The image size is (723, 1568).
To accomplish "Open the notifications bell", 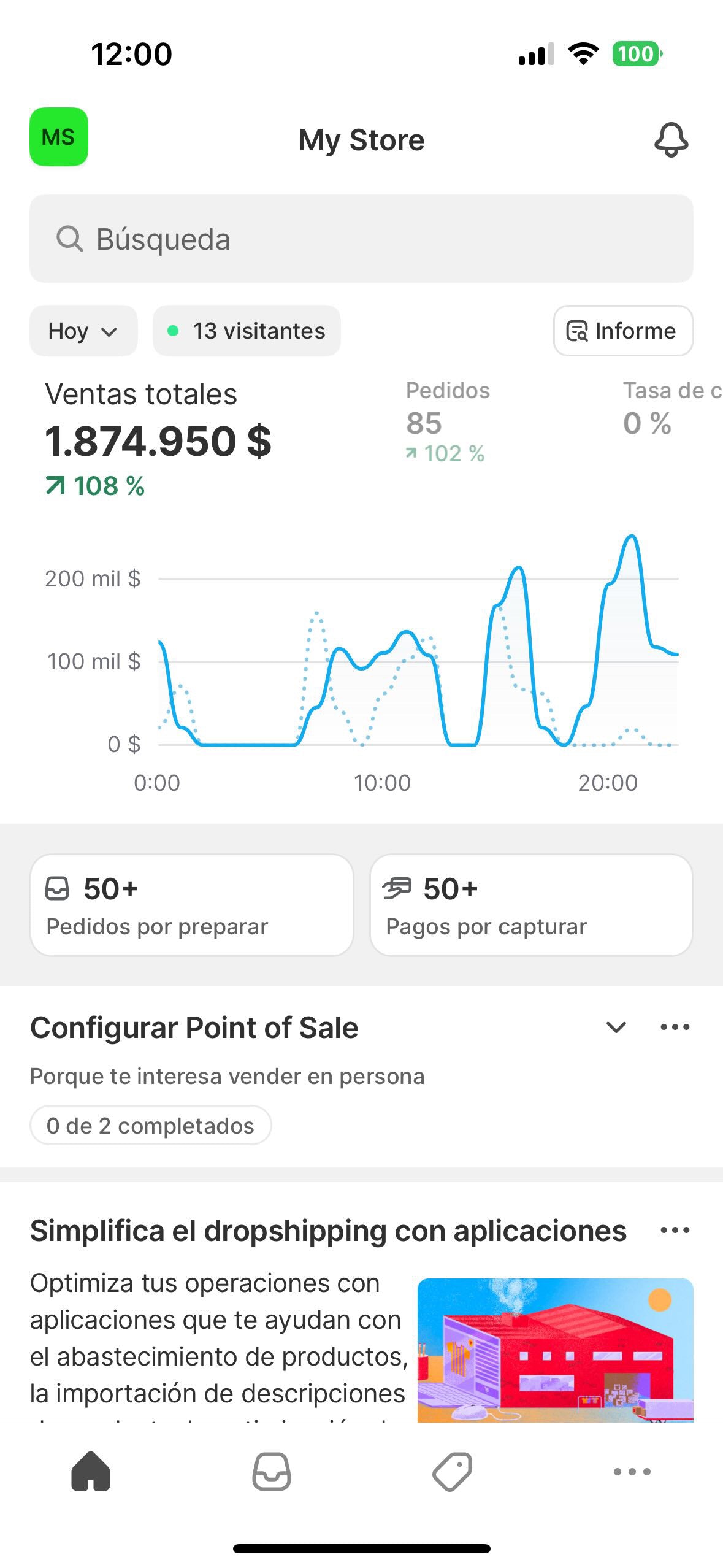I will pos(671,140).
